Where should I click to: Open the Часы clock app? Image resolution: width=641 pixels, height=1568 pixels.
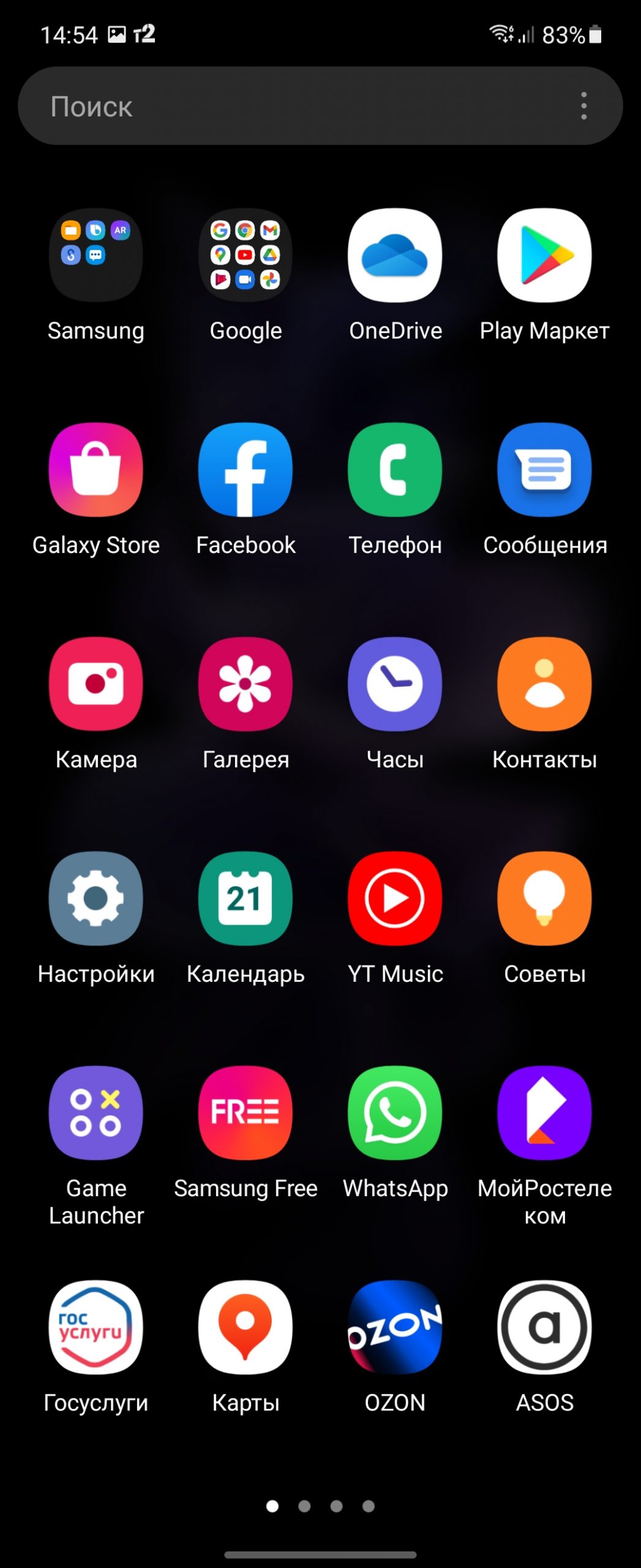(x=395, y=684)
